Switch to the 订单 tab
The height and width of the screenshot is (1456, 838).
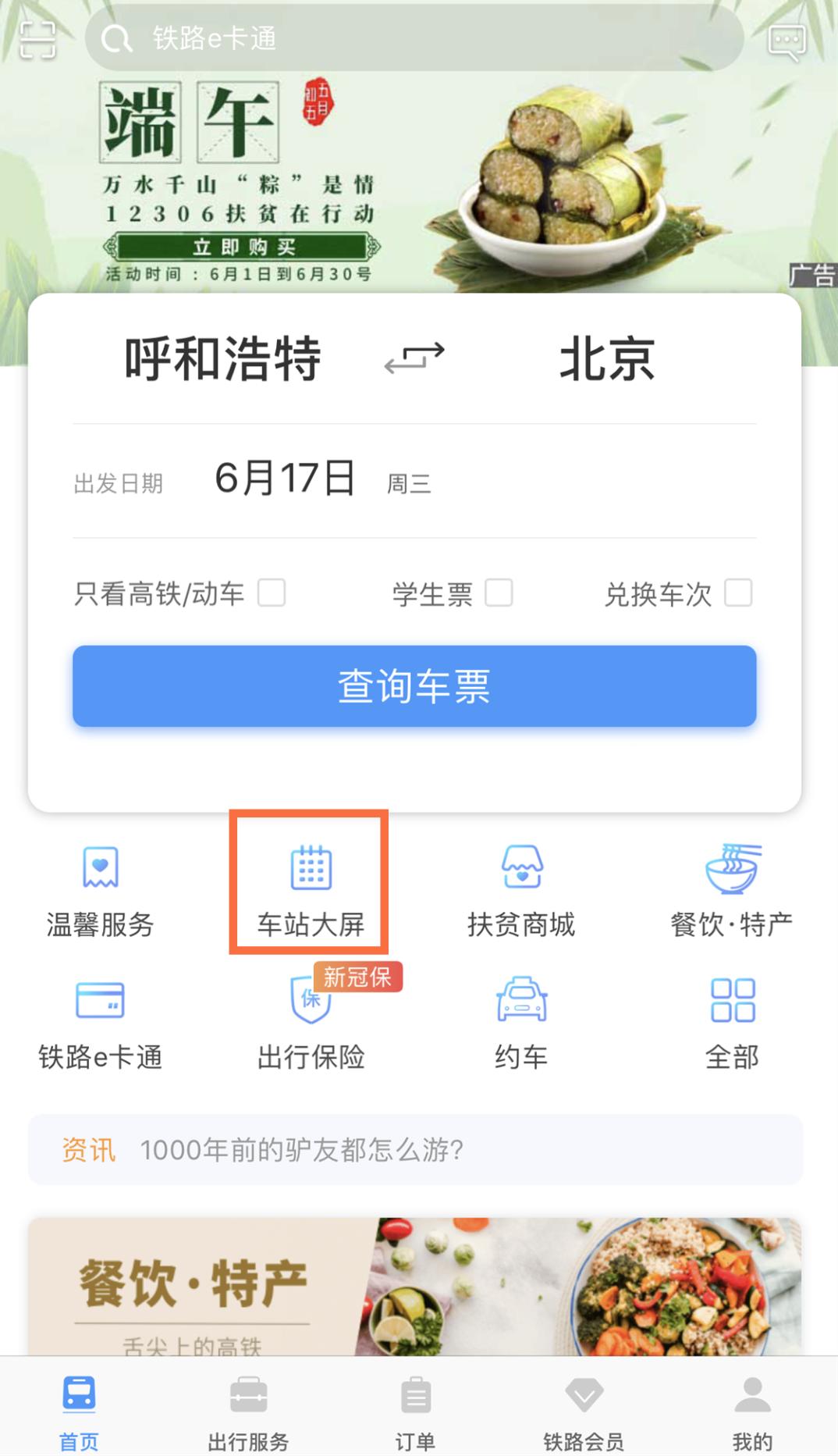pyautogui.click(x=415, y=1412)
